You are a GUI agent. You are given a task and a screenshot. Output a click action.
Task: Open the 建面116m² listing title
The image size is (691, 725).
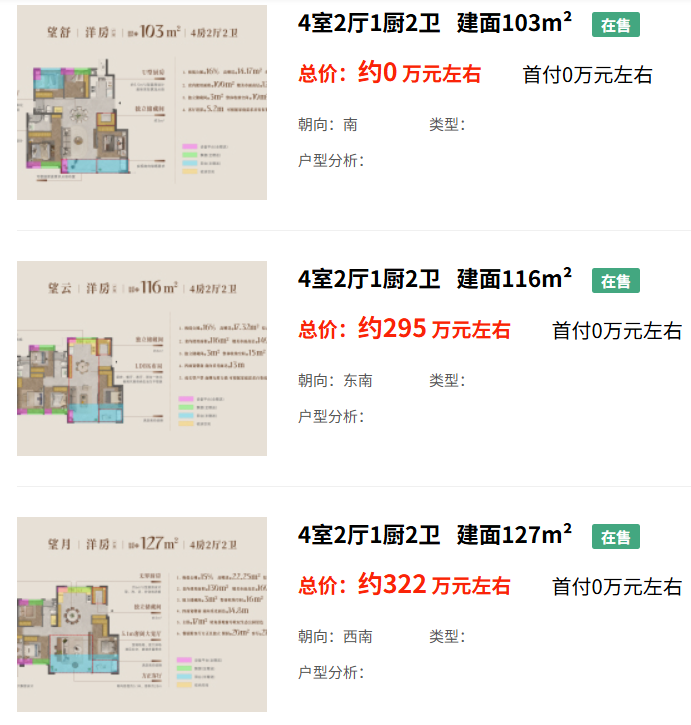pos(435,279)
